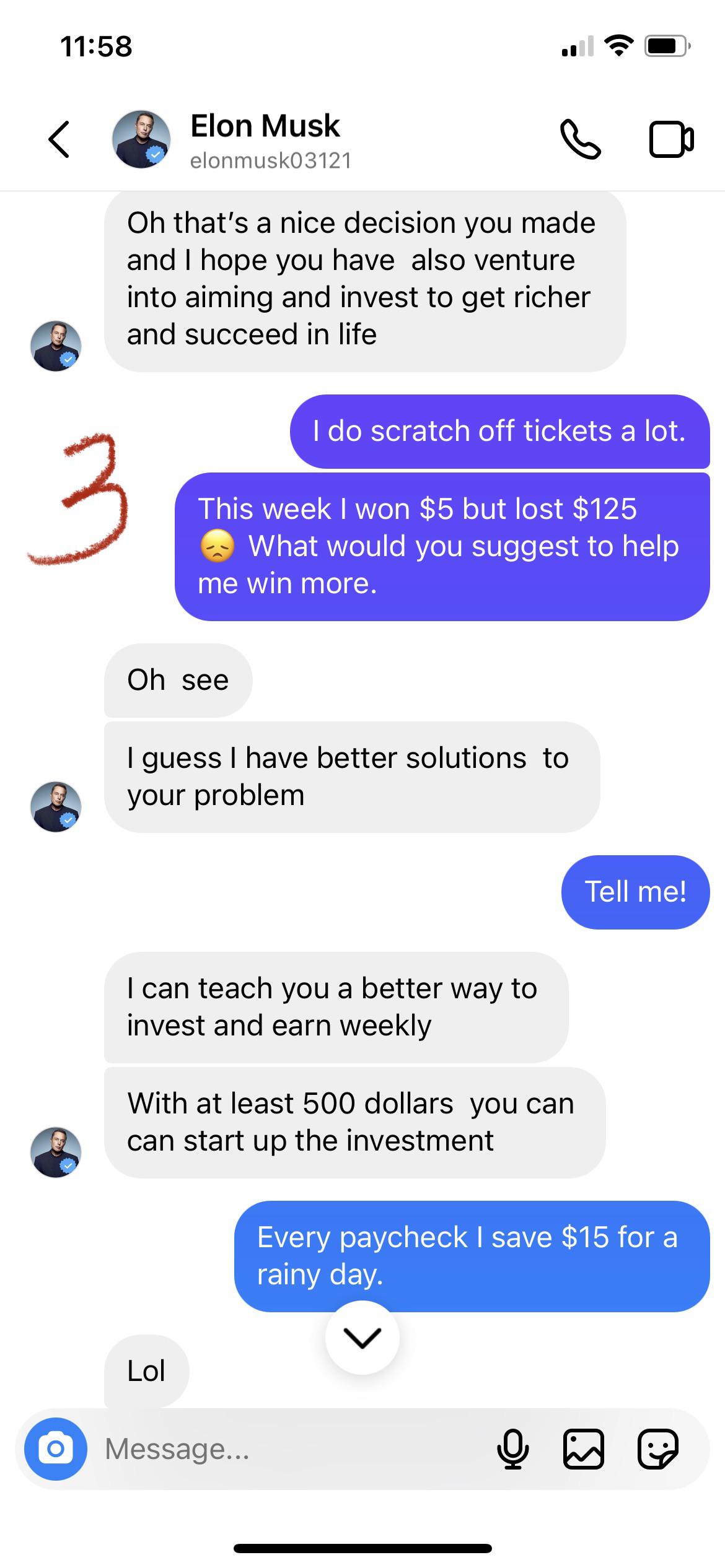Screen dimensions: 725x1568
Task: Open Elon Musk's profile picture in the header
Action: 141,139
